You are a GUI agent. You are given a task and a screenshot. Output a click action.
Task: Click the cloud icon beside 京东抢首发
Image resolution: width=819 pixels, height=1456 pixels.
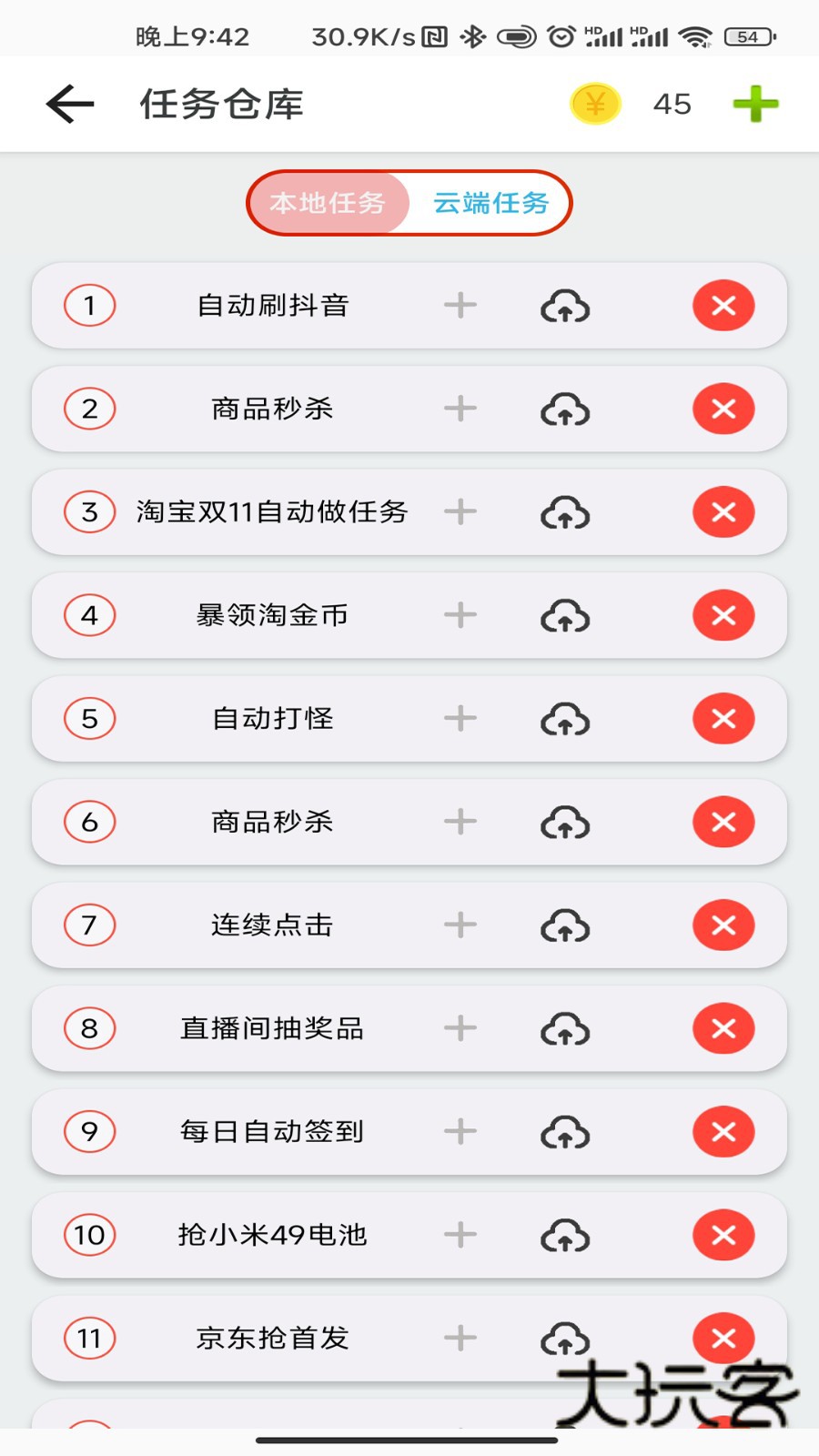[564, 1339]
